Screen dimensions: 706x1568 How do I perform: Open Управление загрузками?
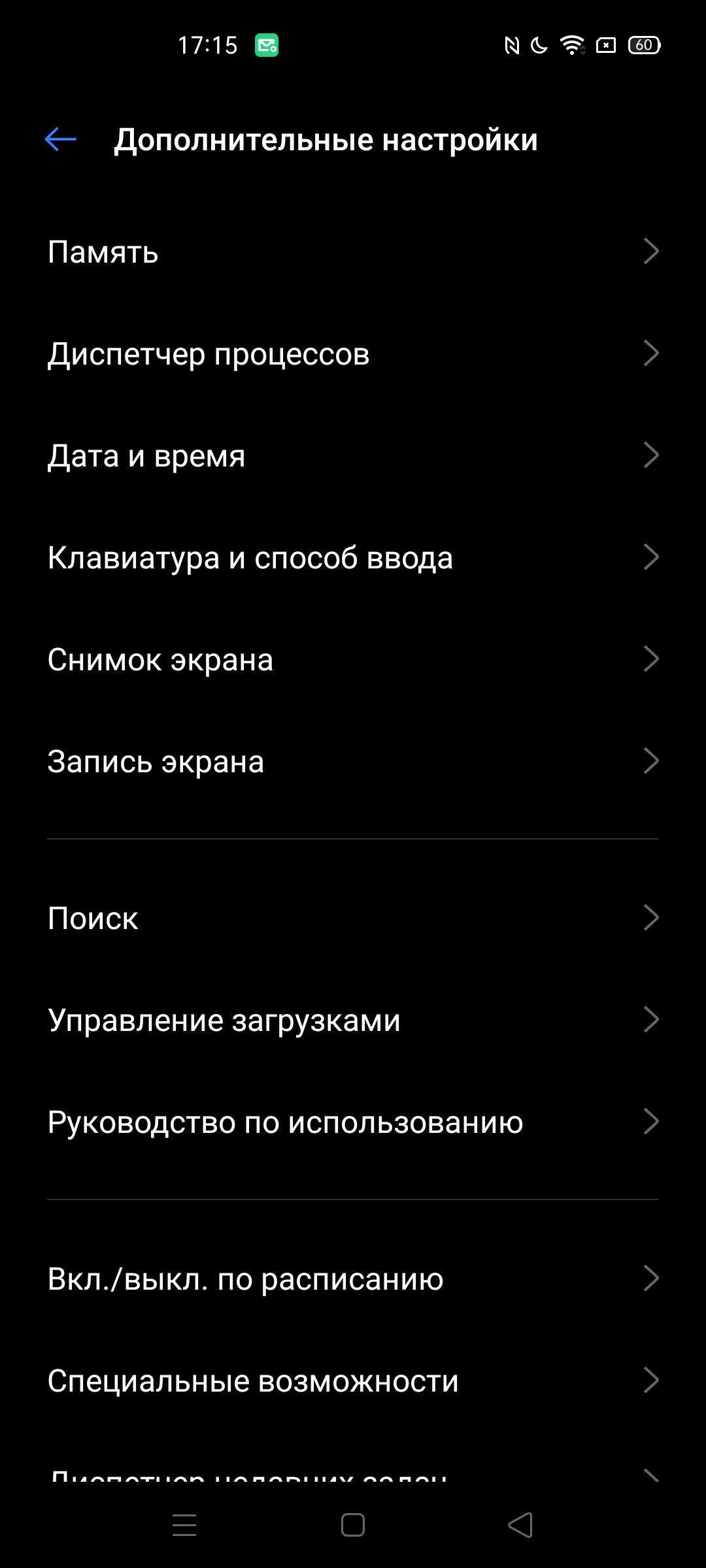(x=353, y=1020)
